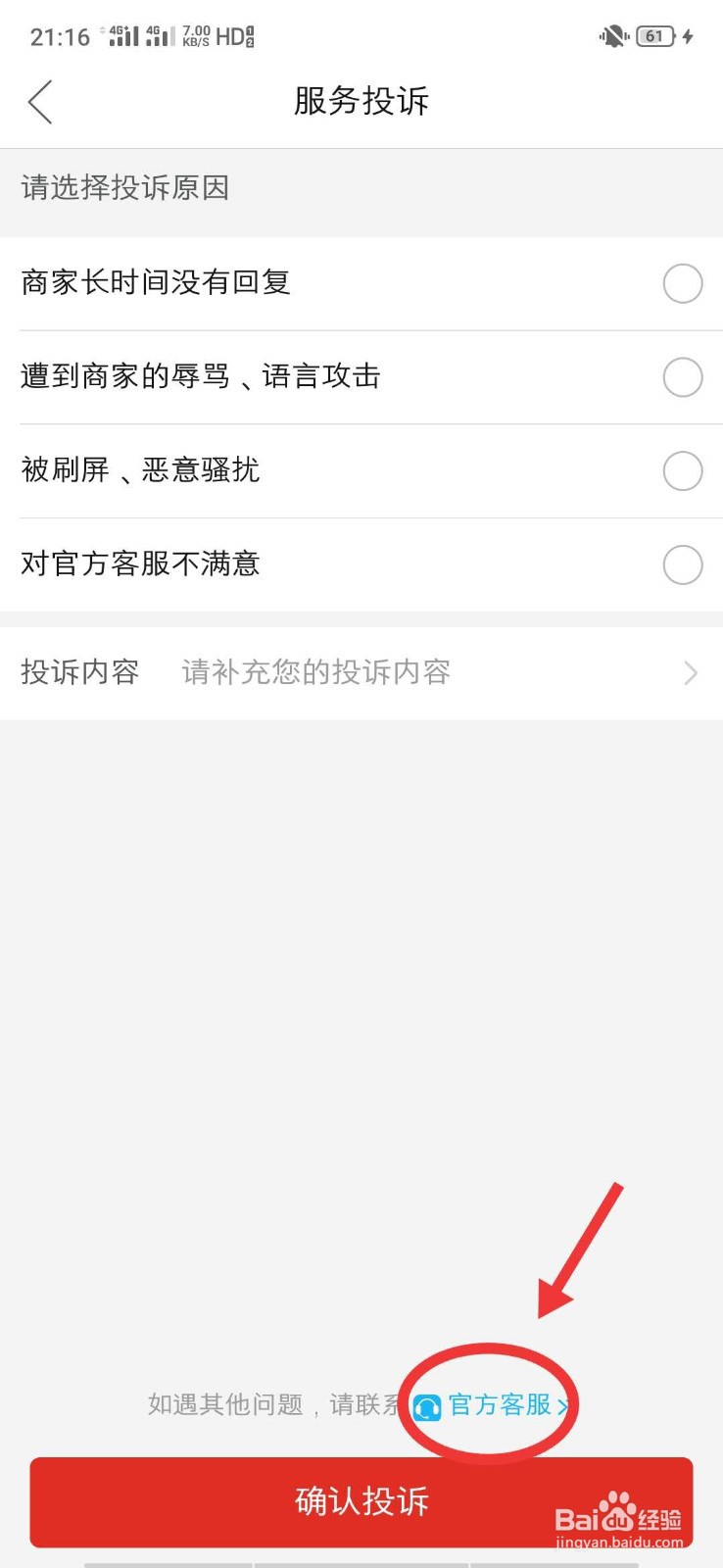Expand the 投诉内容 chevron arrow

point(692,672)
